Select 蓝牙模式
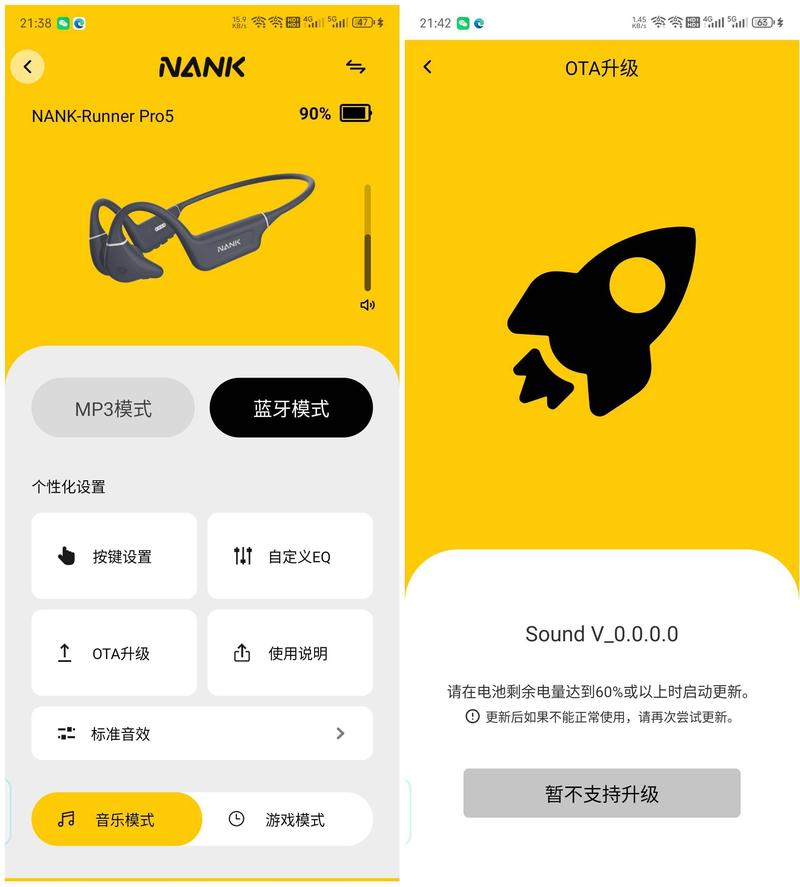The height and width of the screenshot is (887, 800). tap(291, 408)
